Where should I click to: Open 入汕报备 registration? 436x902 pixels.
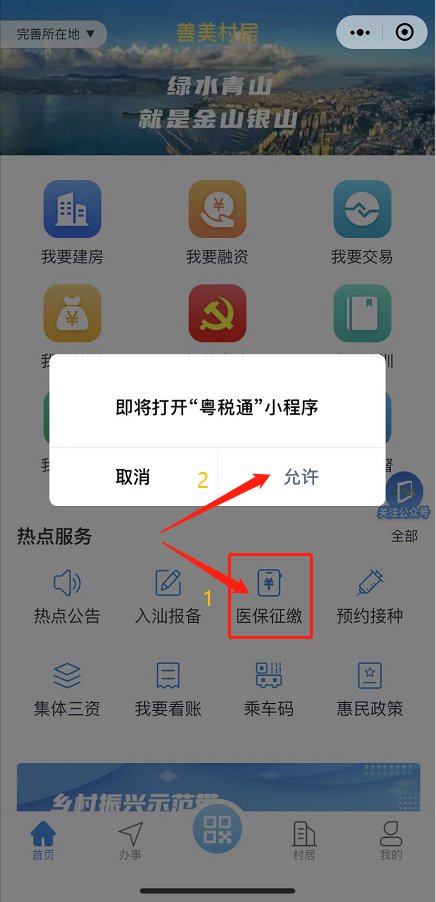pyautogui.click(x=168, y=597)
